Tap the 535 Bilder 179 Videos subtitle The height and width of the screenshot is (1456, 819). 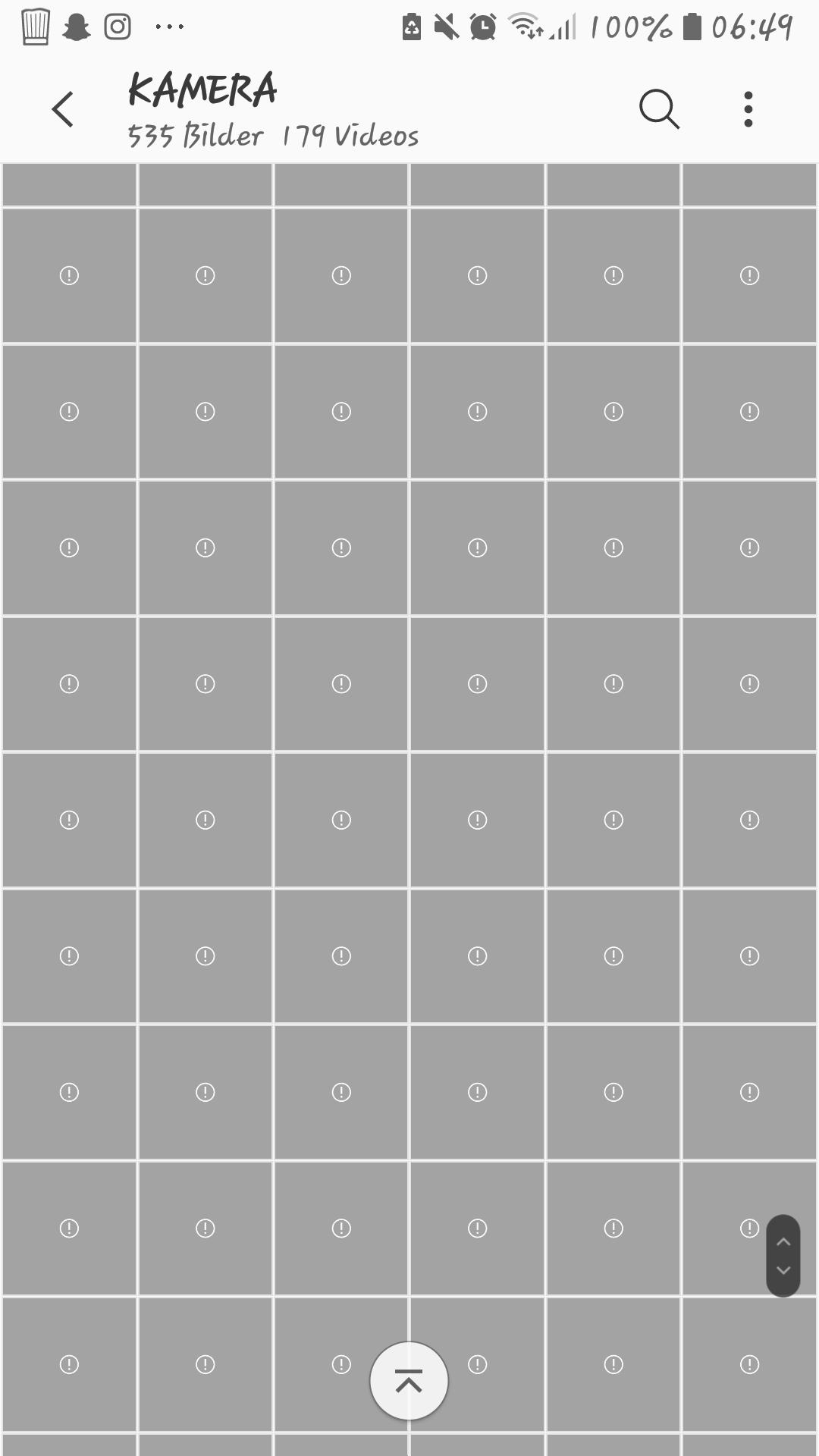(x=271, y=135)
